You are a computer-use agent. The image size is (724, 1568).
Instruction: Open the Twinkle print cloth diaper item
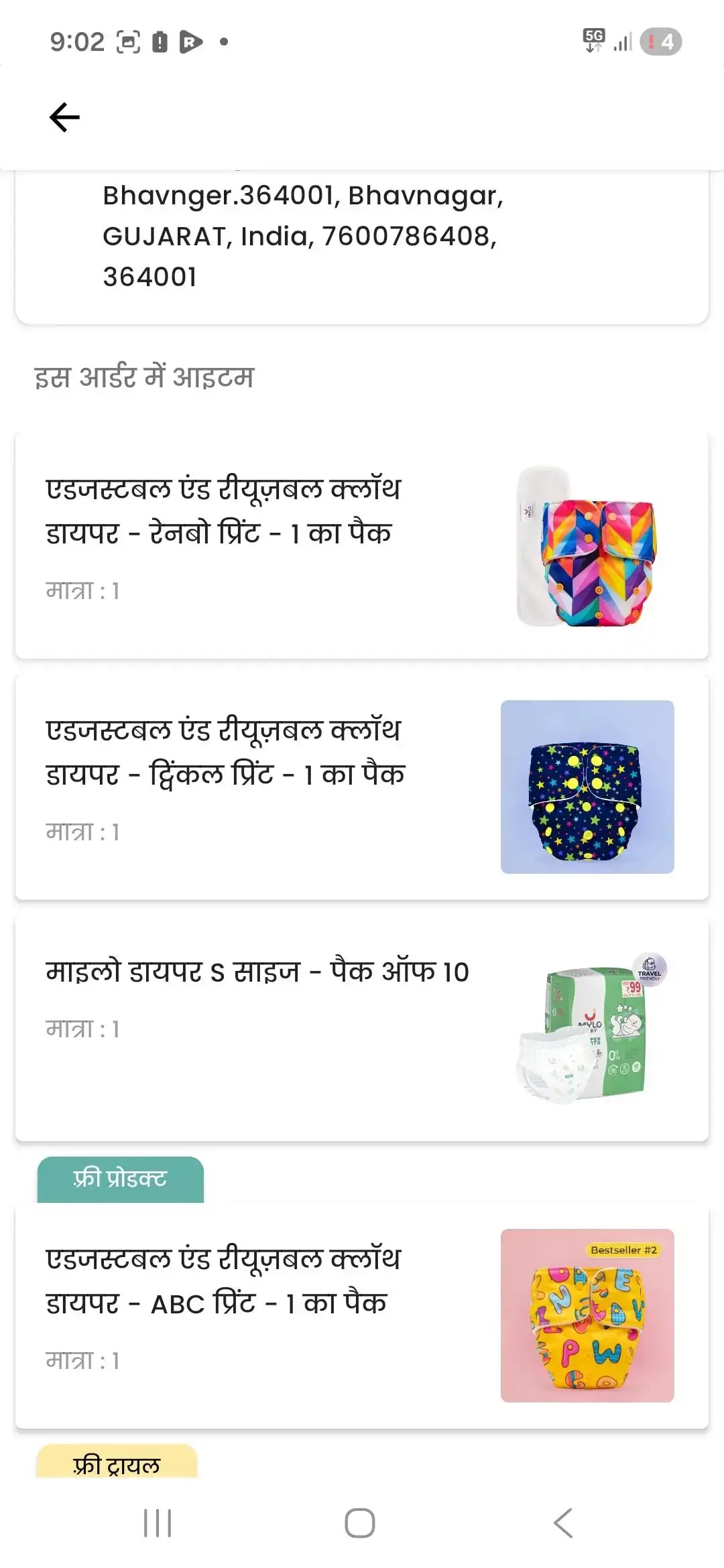click(362, 787)
